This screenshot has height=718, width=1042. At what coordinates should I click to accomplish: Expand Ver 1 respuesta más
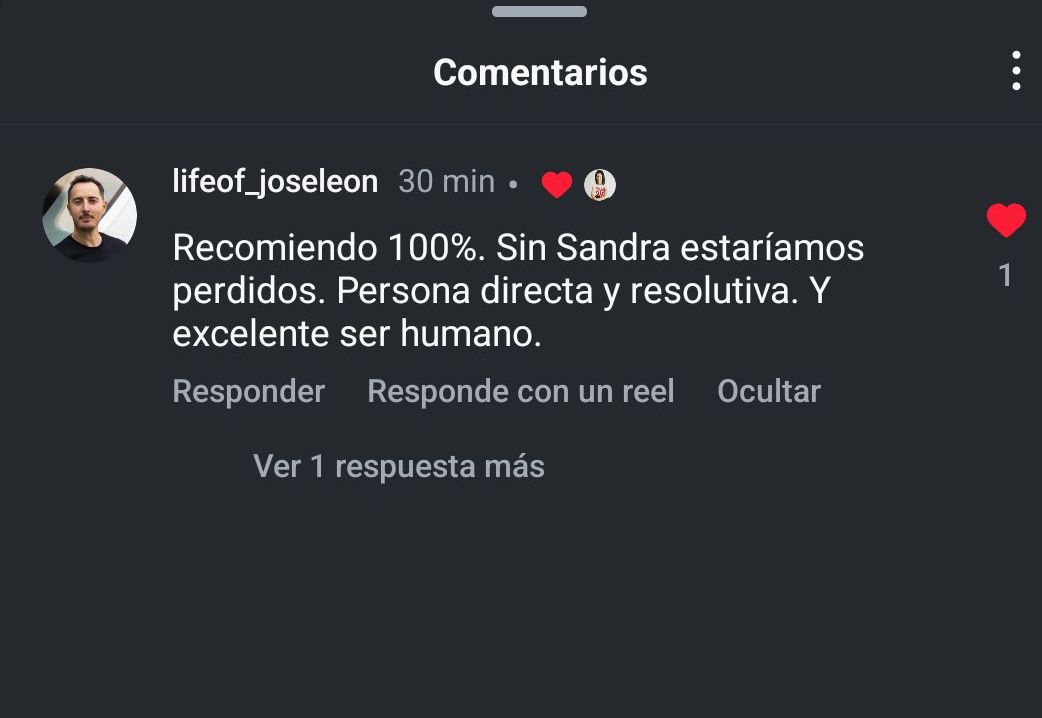398,466
